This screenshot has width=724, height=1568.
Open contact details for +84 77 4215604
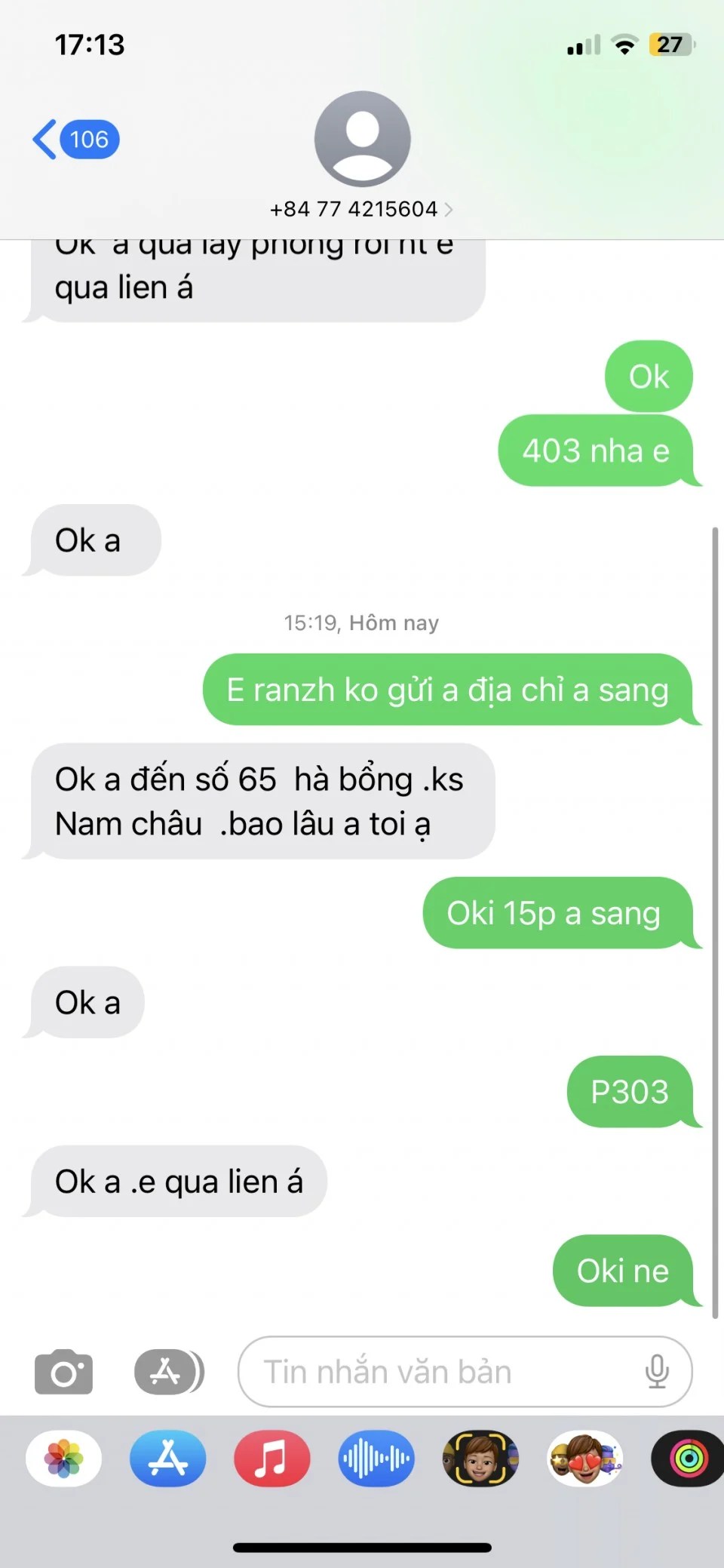361,209
